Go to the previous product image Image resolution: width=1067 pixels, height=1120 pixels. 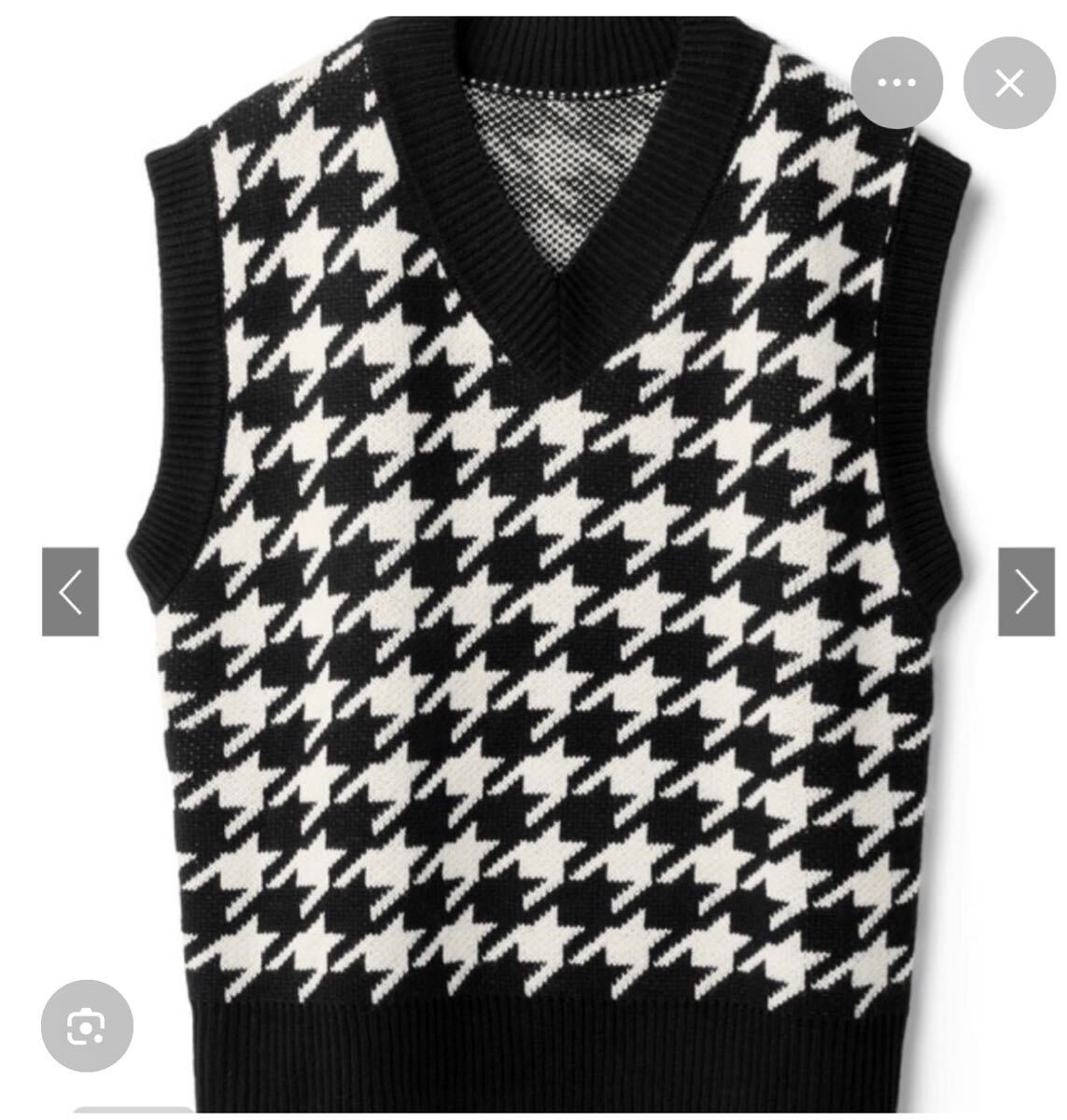pyautogui.click(x=70, y=592)
